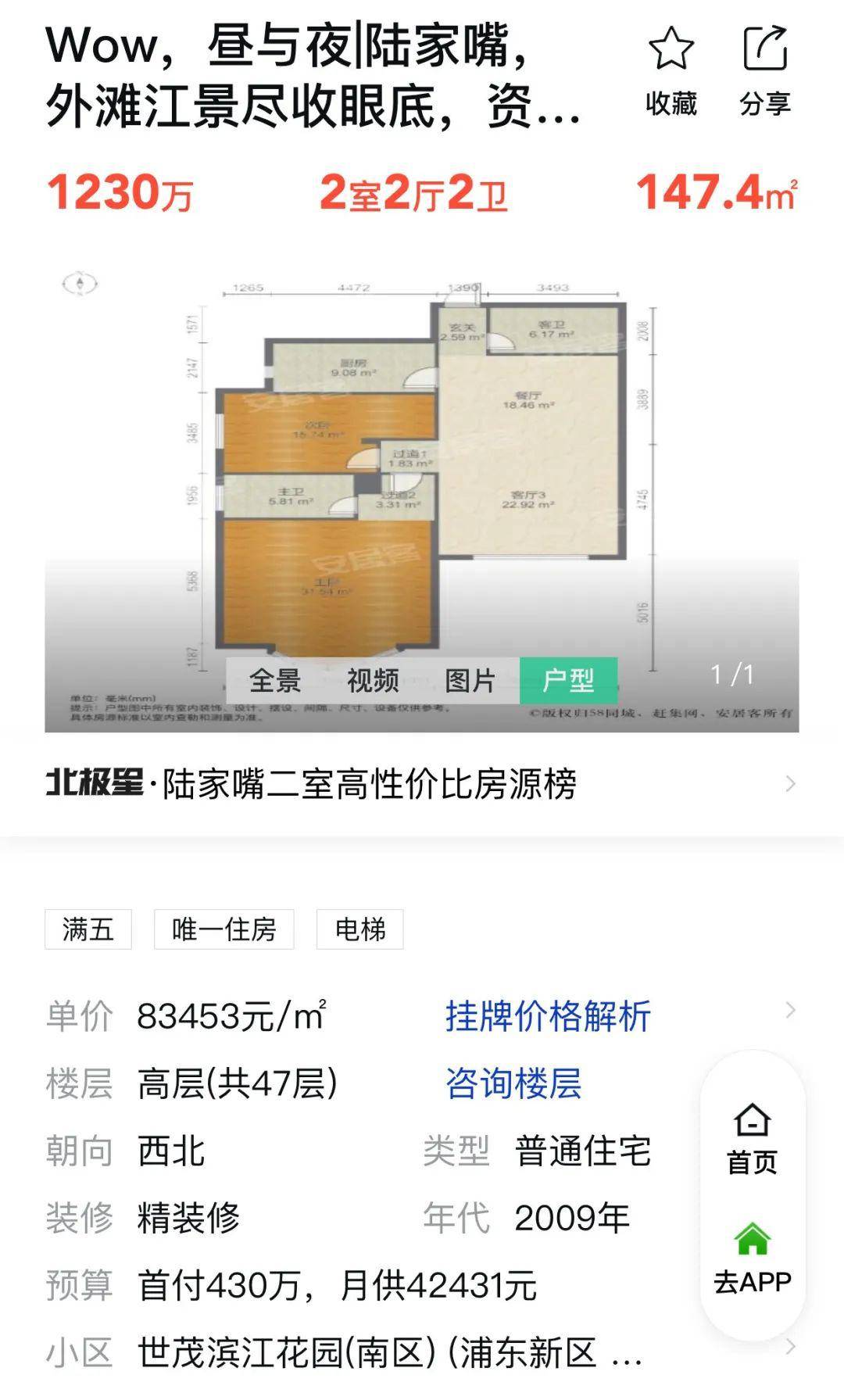844x1400 pixels.
Task: Tap 咨询楼层 to ask about the floor
Action: point(513,1083)
